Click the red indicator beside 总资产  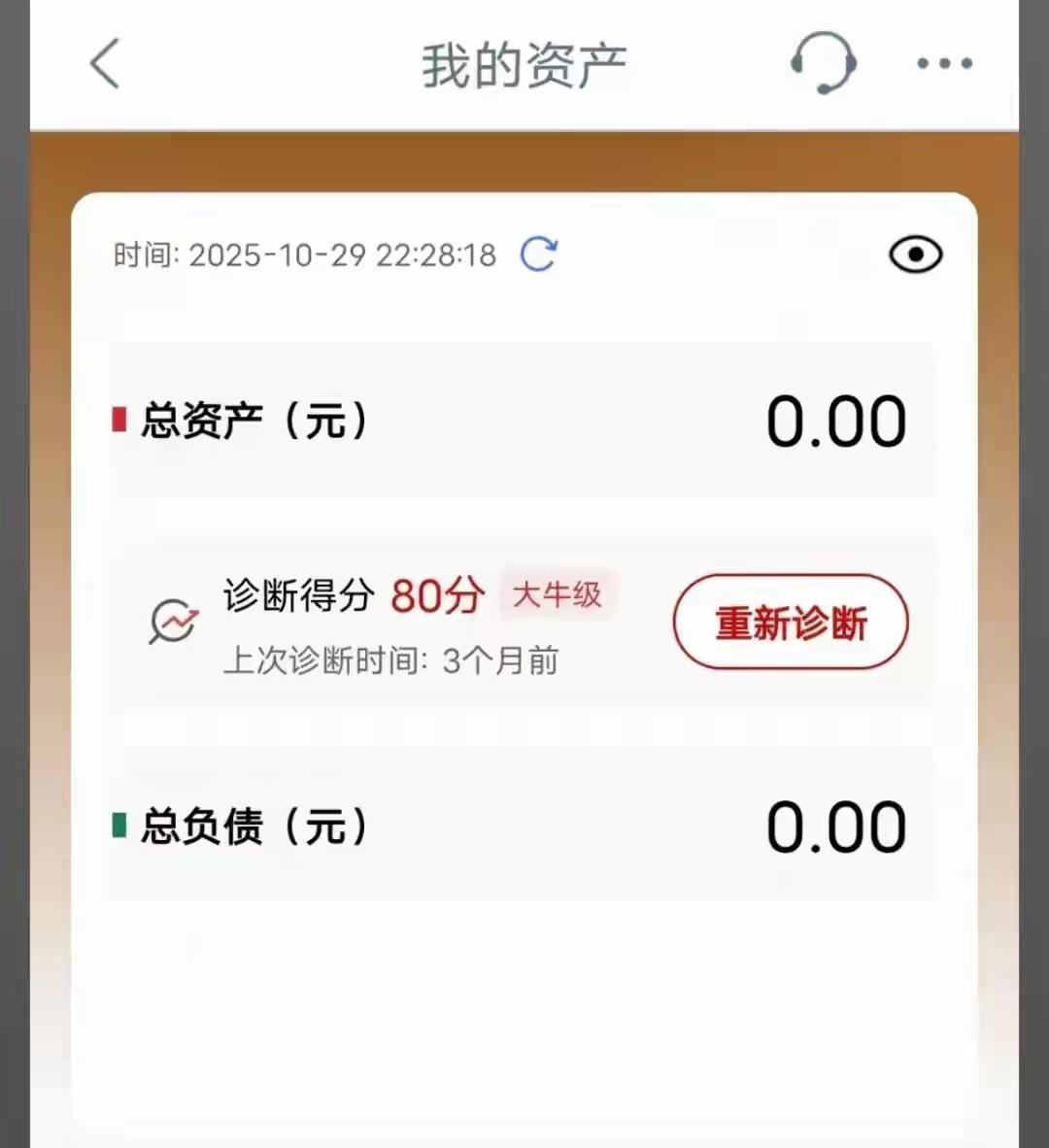pos(119,420)
